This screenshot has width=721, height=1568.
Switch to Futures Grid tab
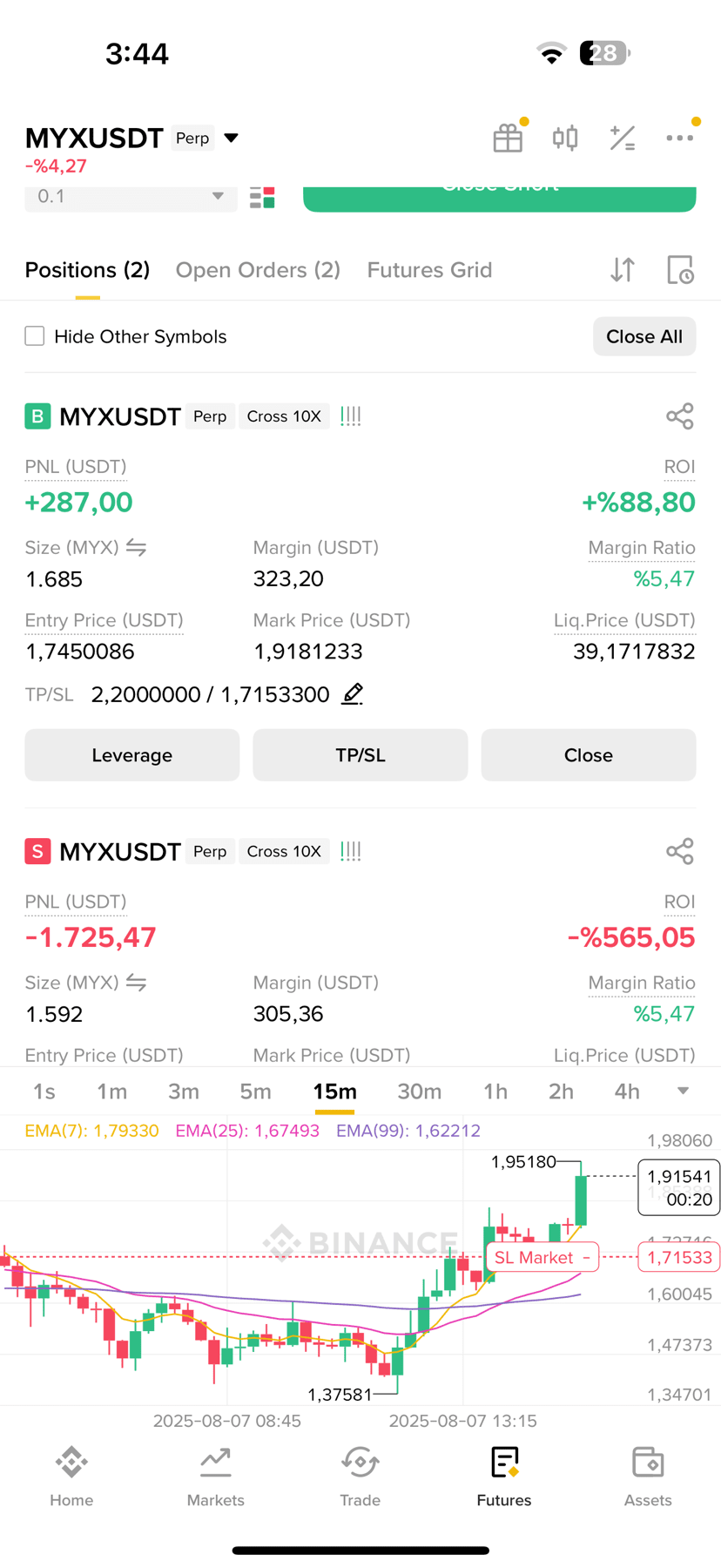pos(429,270)
